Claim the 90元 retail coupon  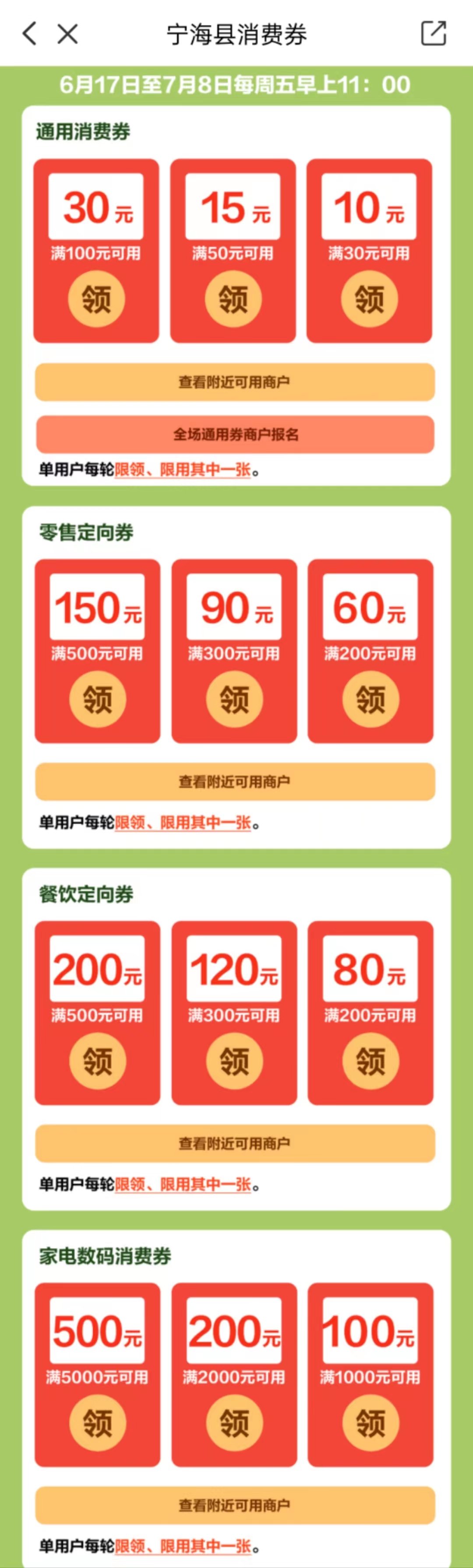click(234, 699)
